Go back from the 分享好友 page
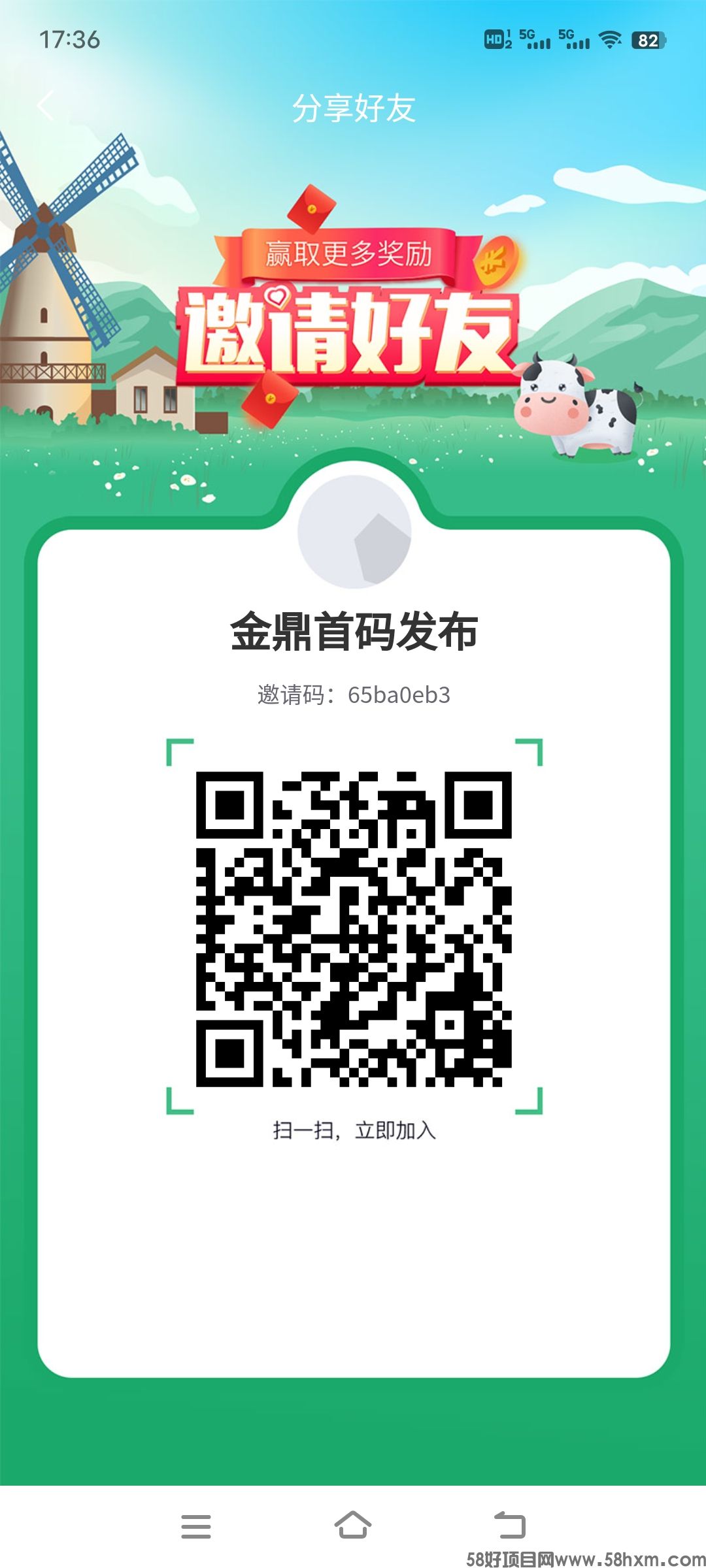This screenshot has width=706, height=1568. click(x=46, y=106)
